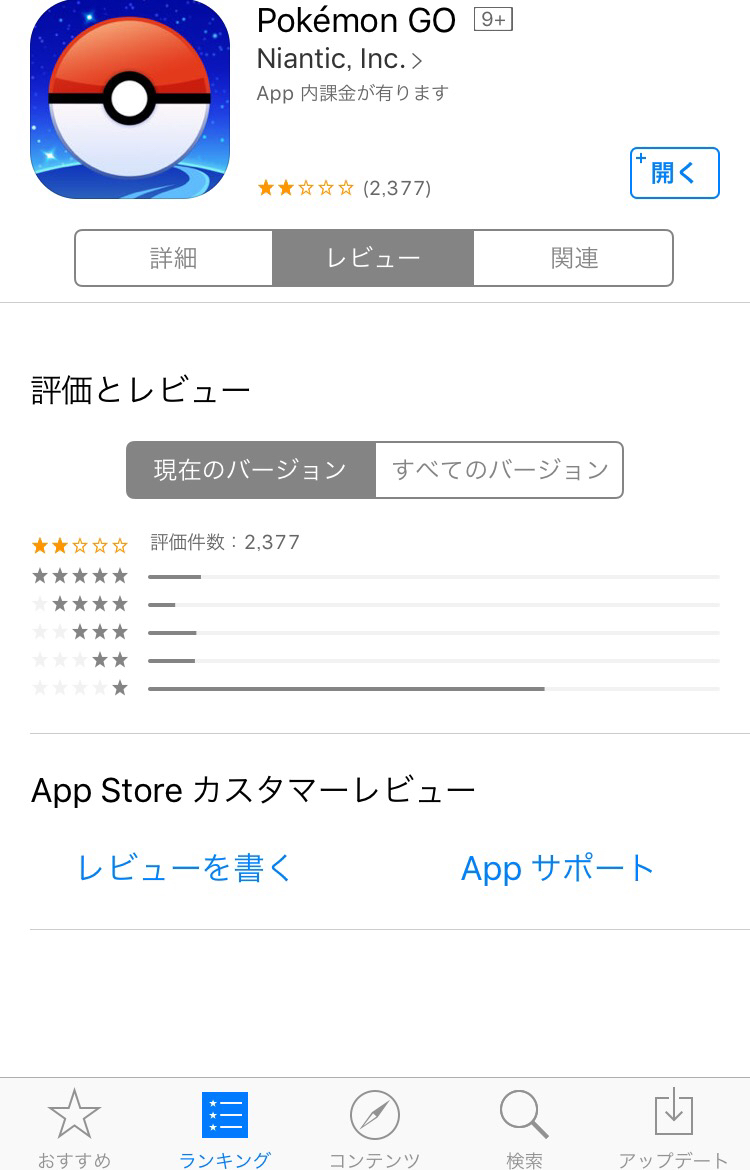Open Niantic, Inc. developer page
The image size is (750, 1170).
tap(340, 59)
